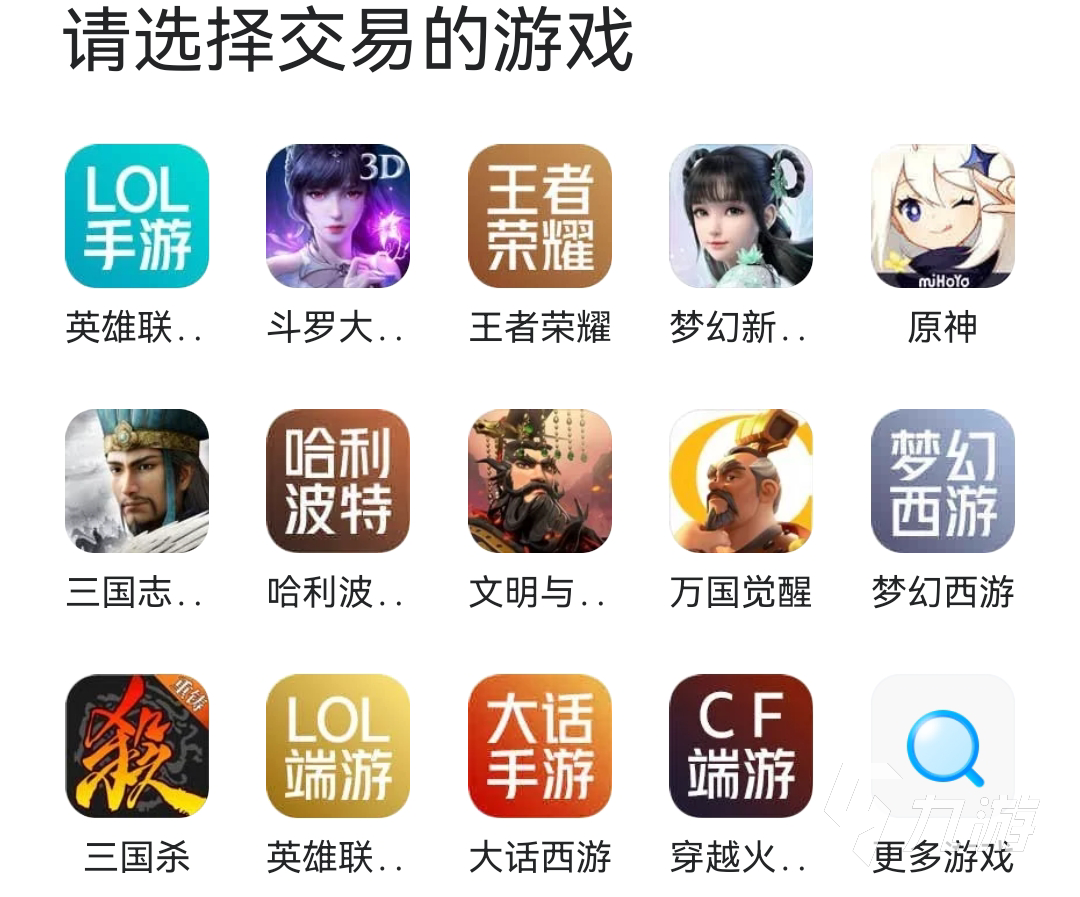Screen dimensions: 1080x897
Task: Open 王者荣耀 for trading
Action: tap(540, 216)
